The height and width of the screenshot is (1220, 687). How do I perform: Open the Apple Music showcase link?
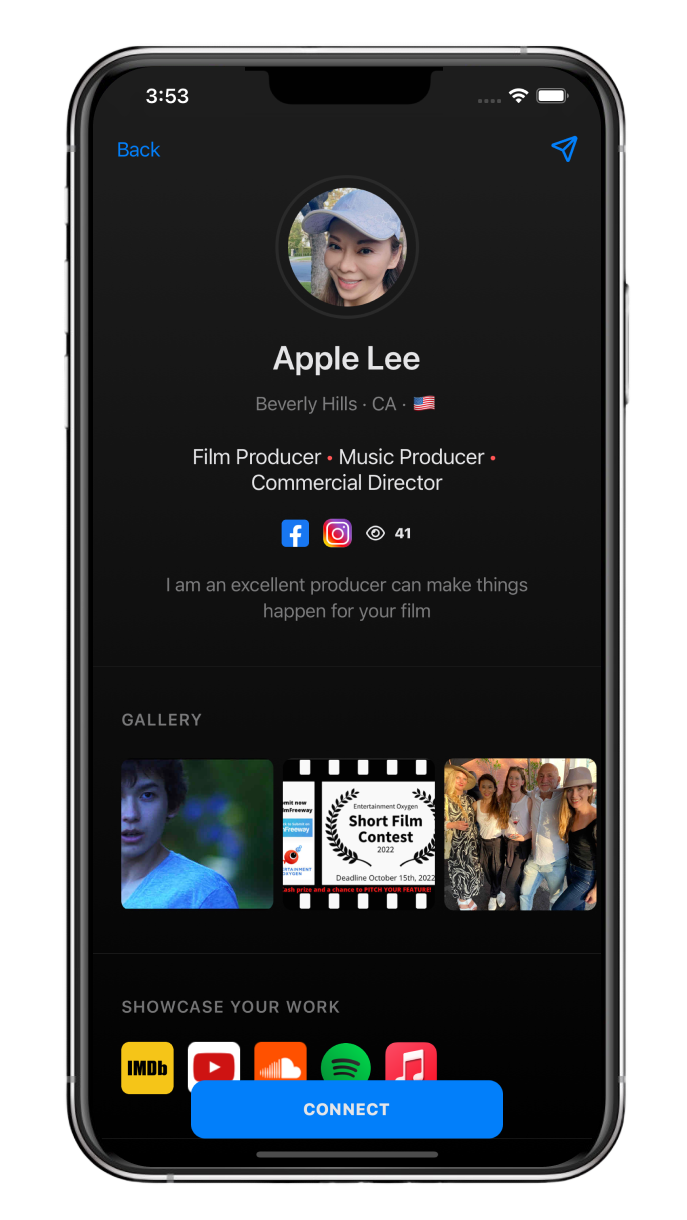point(411,1062)
